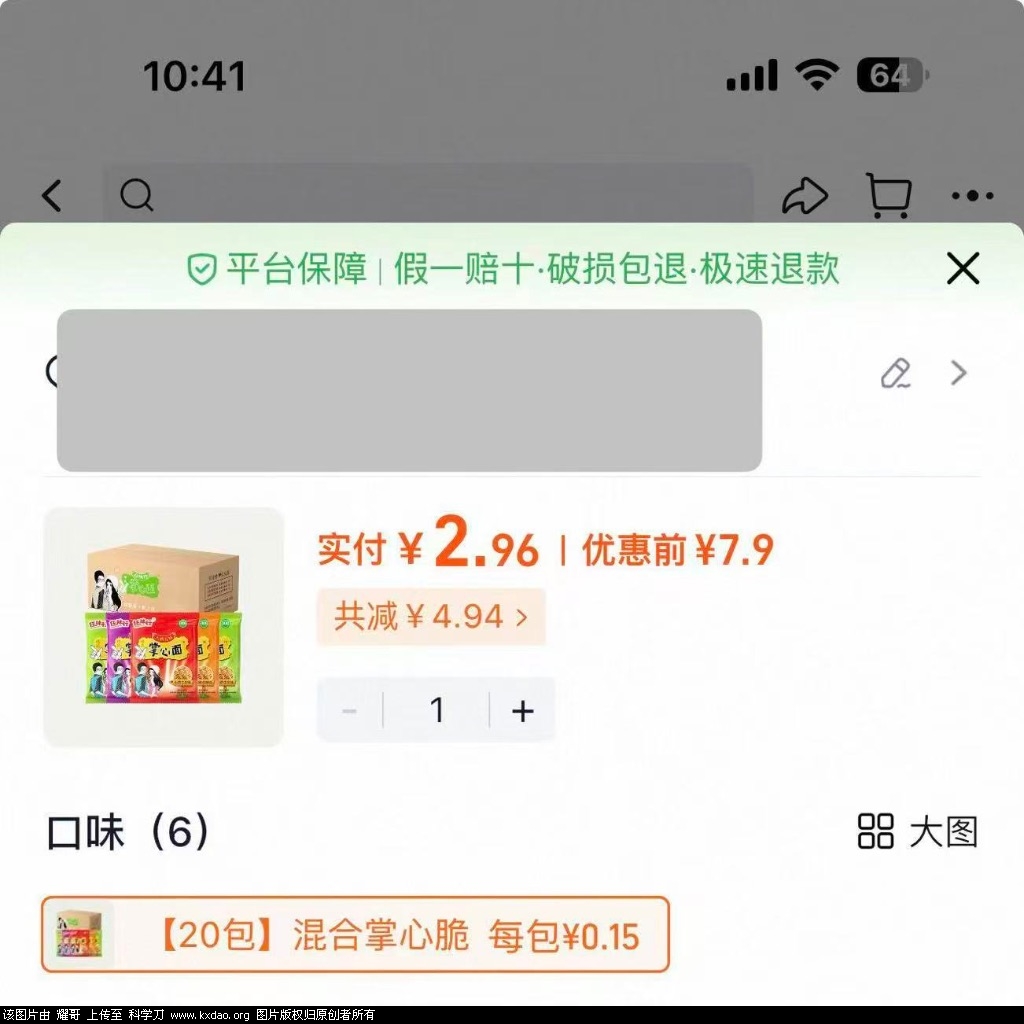Select the 【20包】混合掌心脆 flavor option
Image resolution: width=1024 pixels, height=1024 pixels.
[x=355, y=935]
